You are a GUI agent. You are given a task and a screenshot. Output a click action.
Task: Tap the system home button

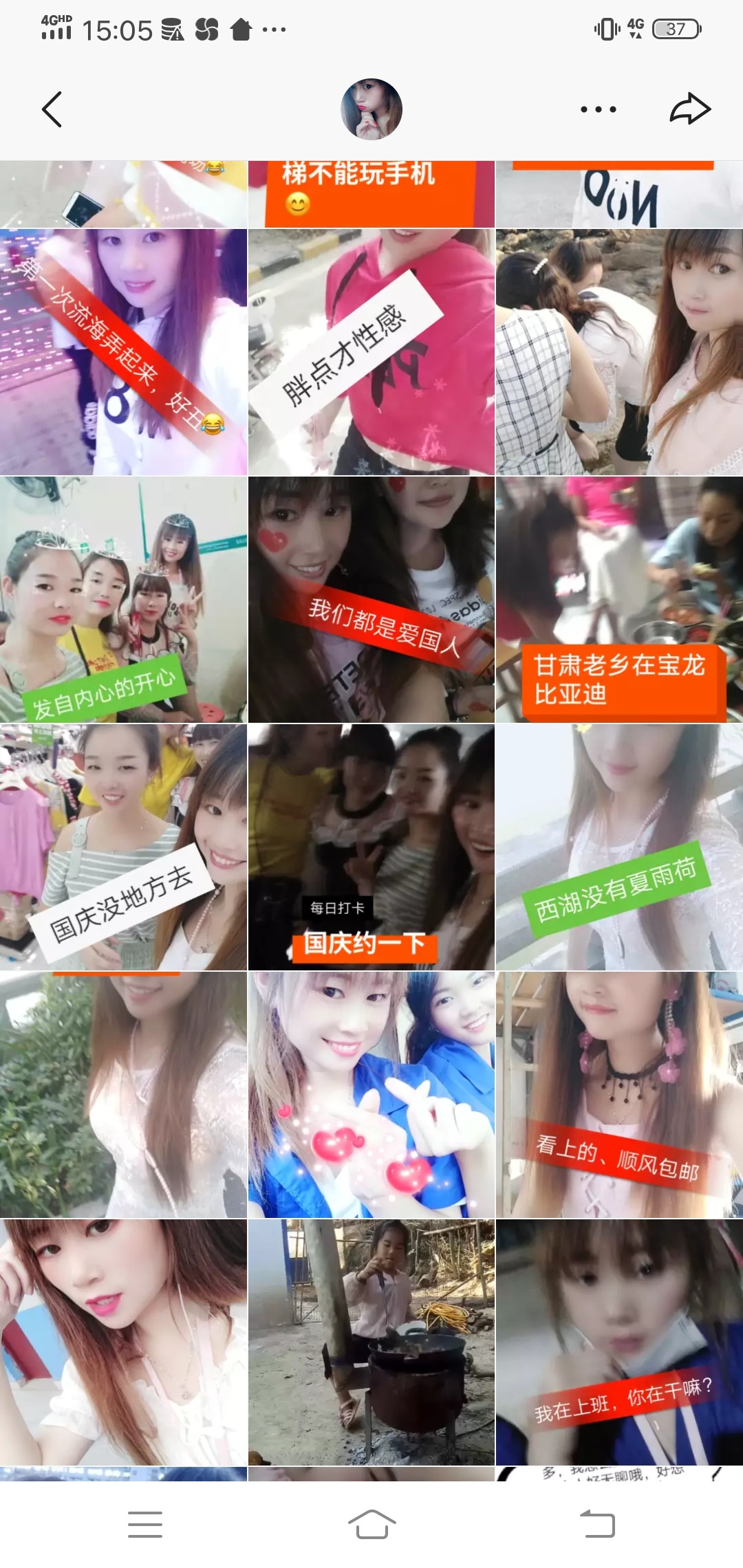[x=371, y=1525]
